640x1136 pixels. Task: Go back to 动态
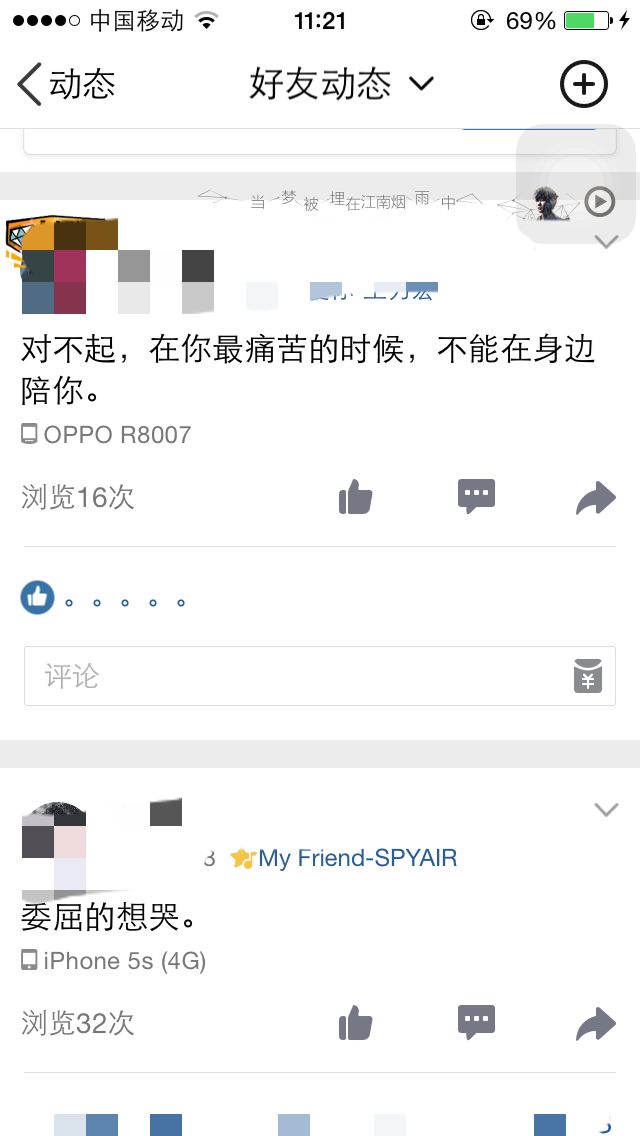click(66, 85)
